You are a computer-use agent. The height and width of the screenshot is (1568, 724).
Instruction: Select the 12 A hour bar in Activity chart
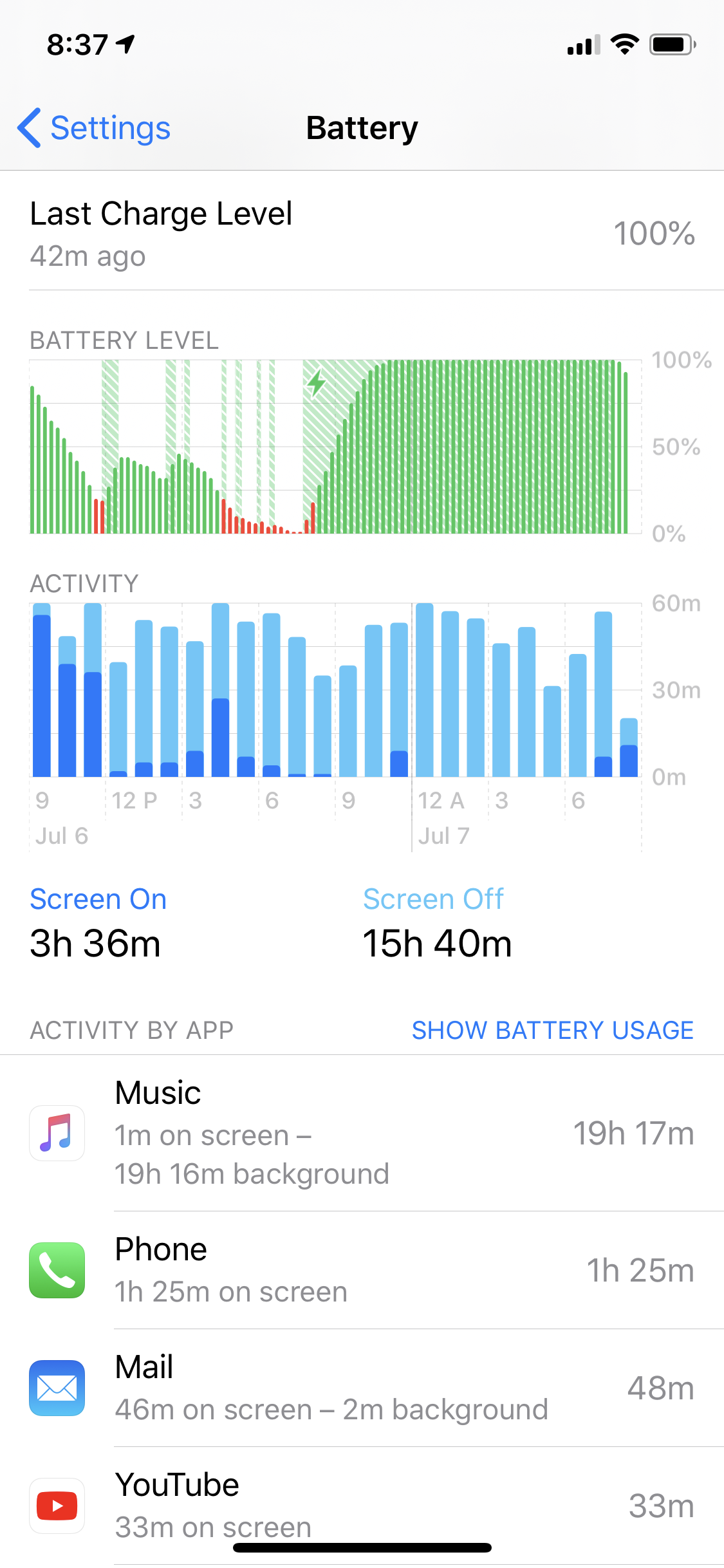click(x=424, y=690)
